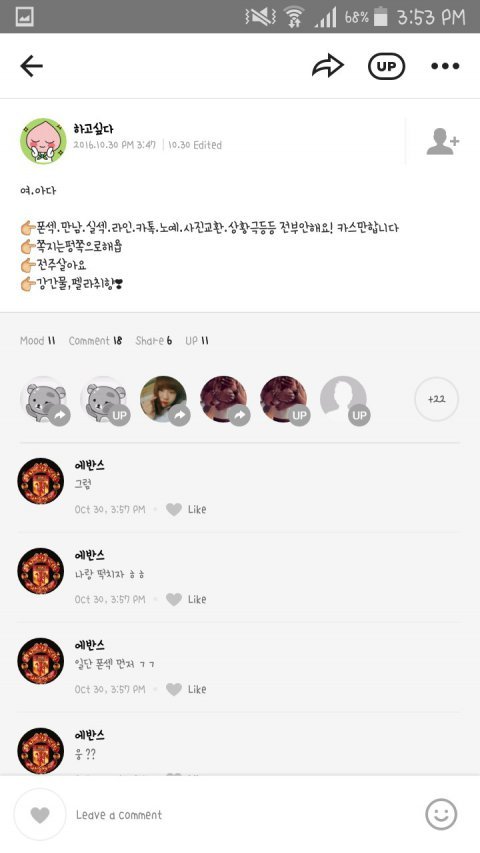Image resolution: width=480 pixels, height=853 pixels.
Task: View the Share 6 list
Action: tap(153, 341)
